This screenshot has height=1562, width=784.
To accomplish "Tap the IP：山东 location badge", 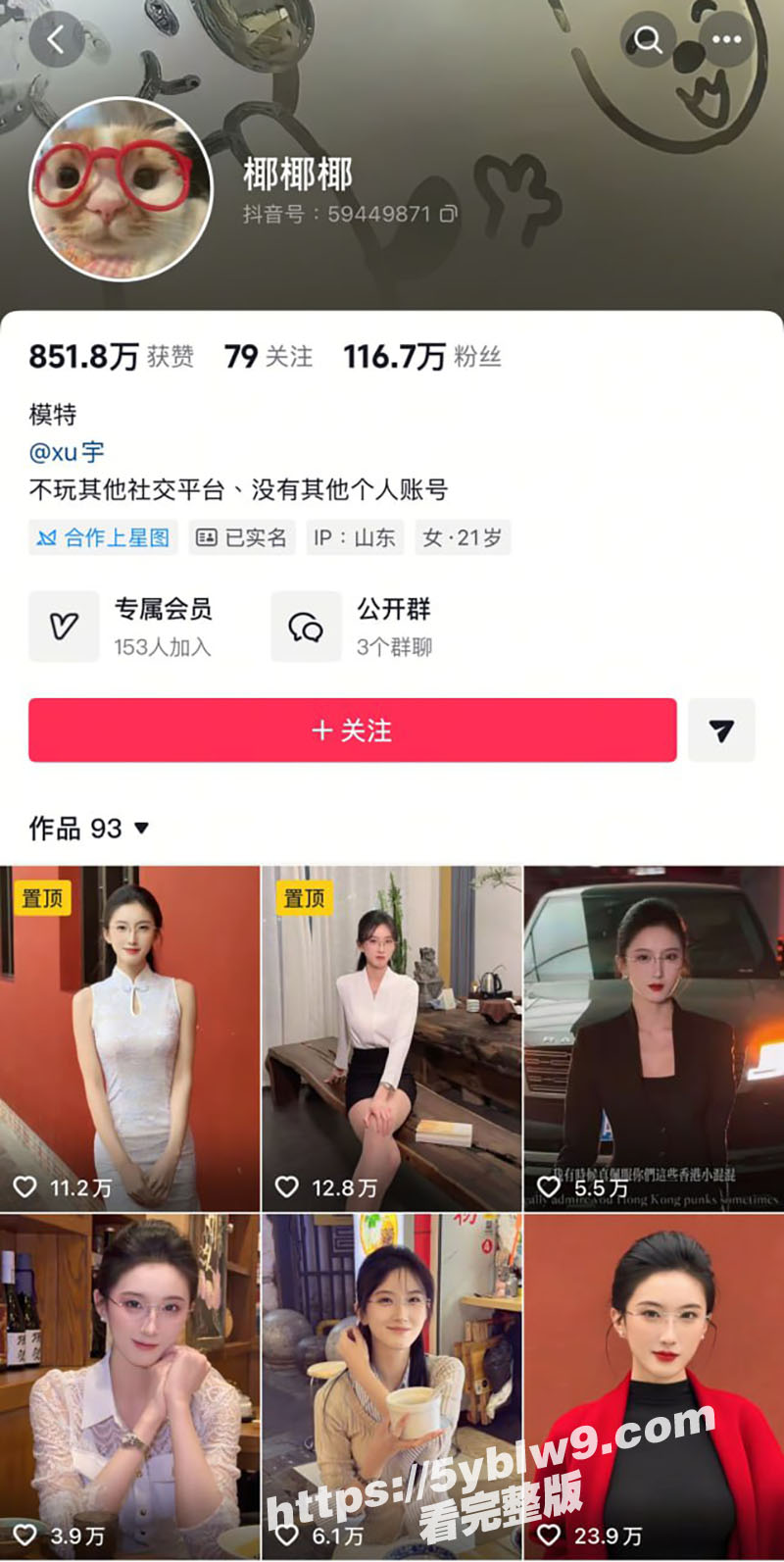I will pyautogui.click(x=355, y=537).
